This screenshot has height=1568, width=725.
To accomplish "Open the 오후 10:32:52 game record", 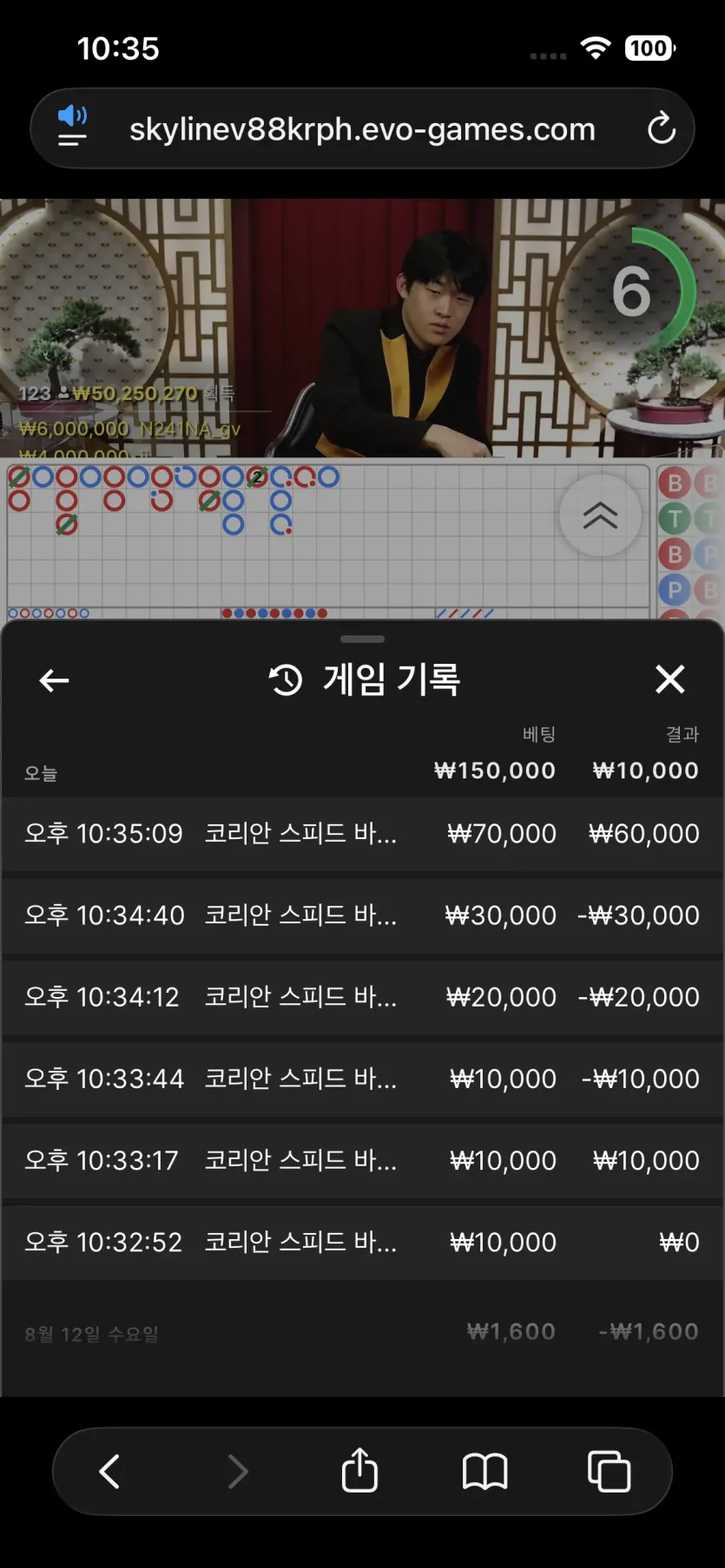I will (362, 1242).
